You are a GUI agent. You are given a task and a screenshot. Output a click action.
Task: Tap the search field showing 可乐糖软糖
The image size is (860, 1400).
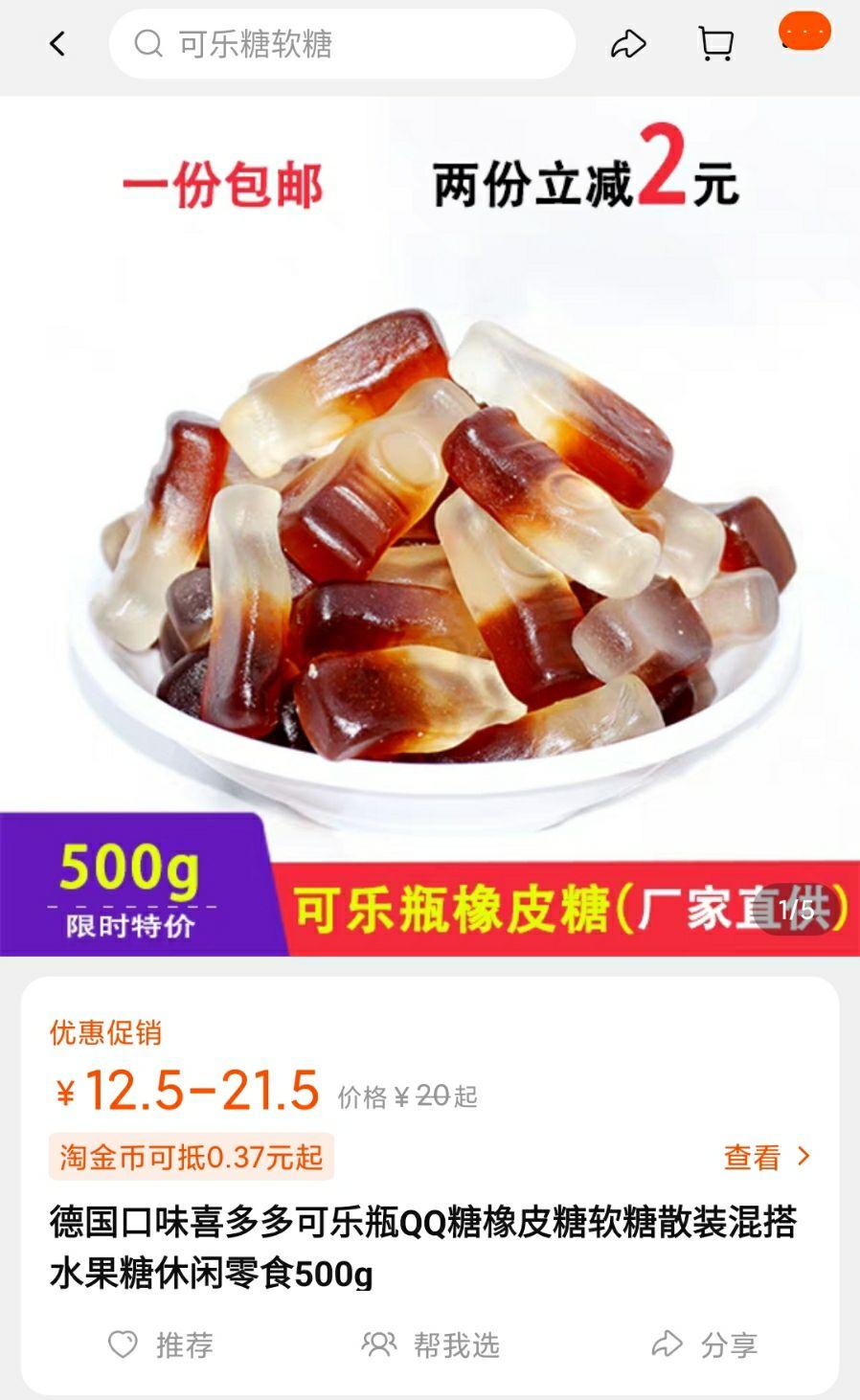click(x=340, y=42)
